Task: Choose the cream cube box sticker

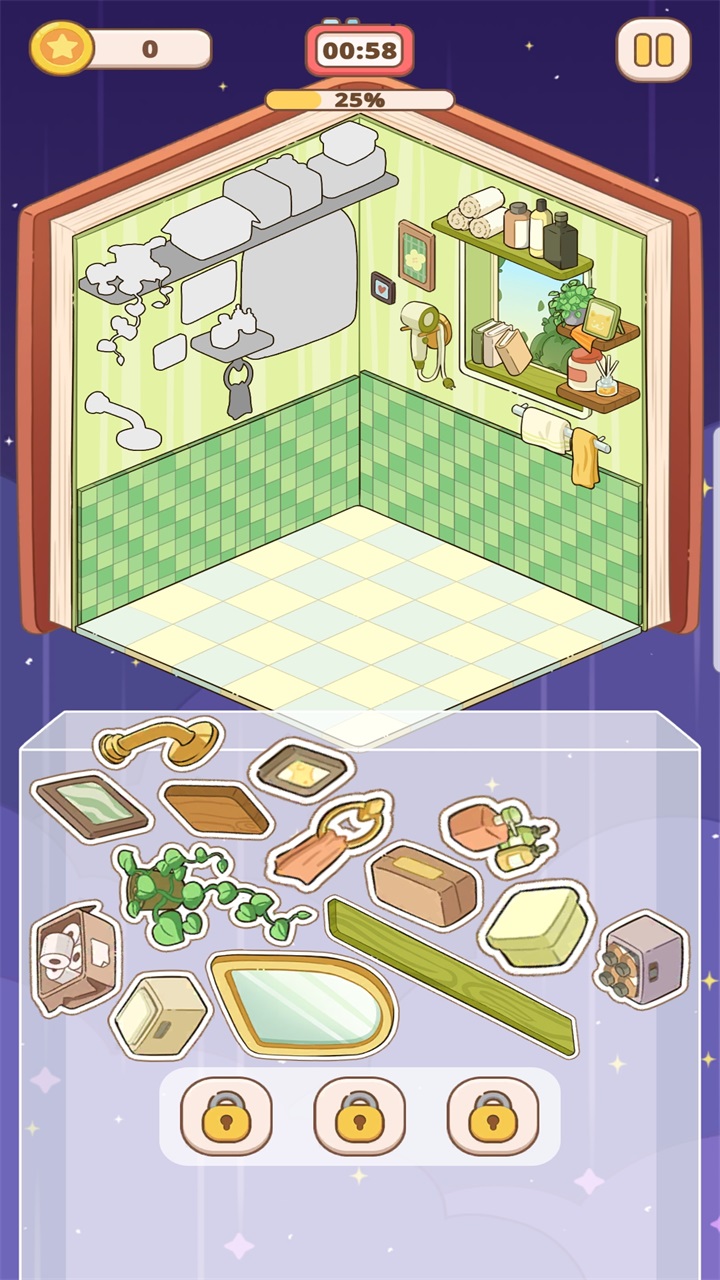Action: pyautogui.click(x=160, y=1014)
